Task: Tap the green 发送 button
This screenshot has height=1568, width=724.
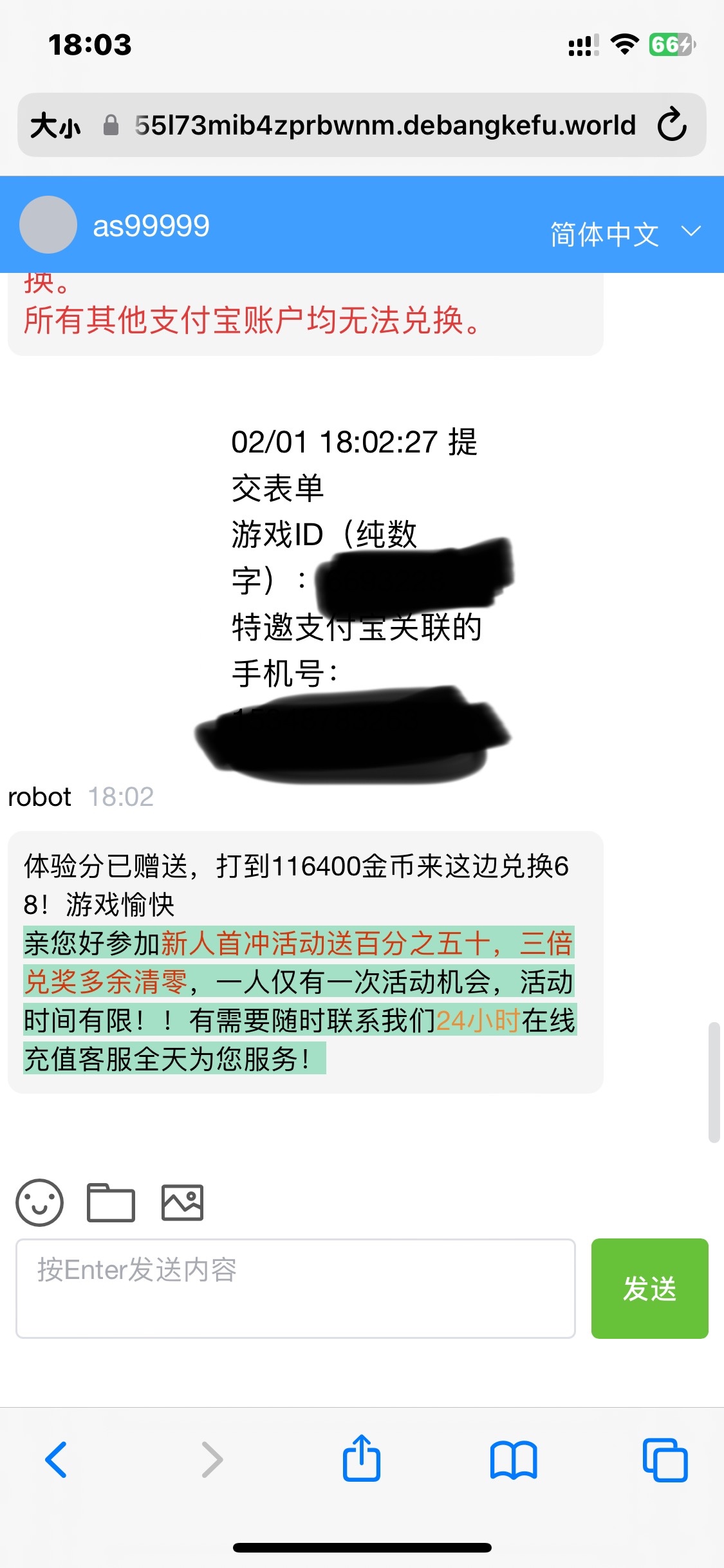Action: [x=649, y=1288]
